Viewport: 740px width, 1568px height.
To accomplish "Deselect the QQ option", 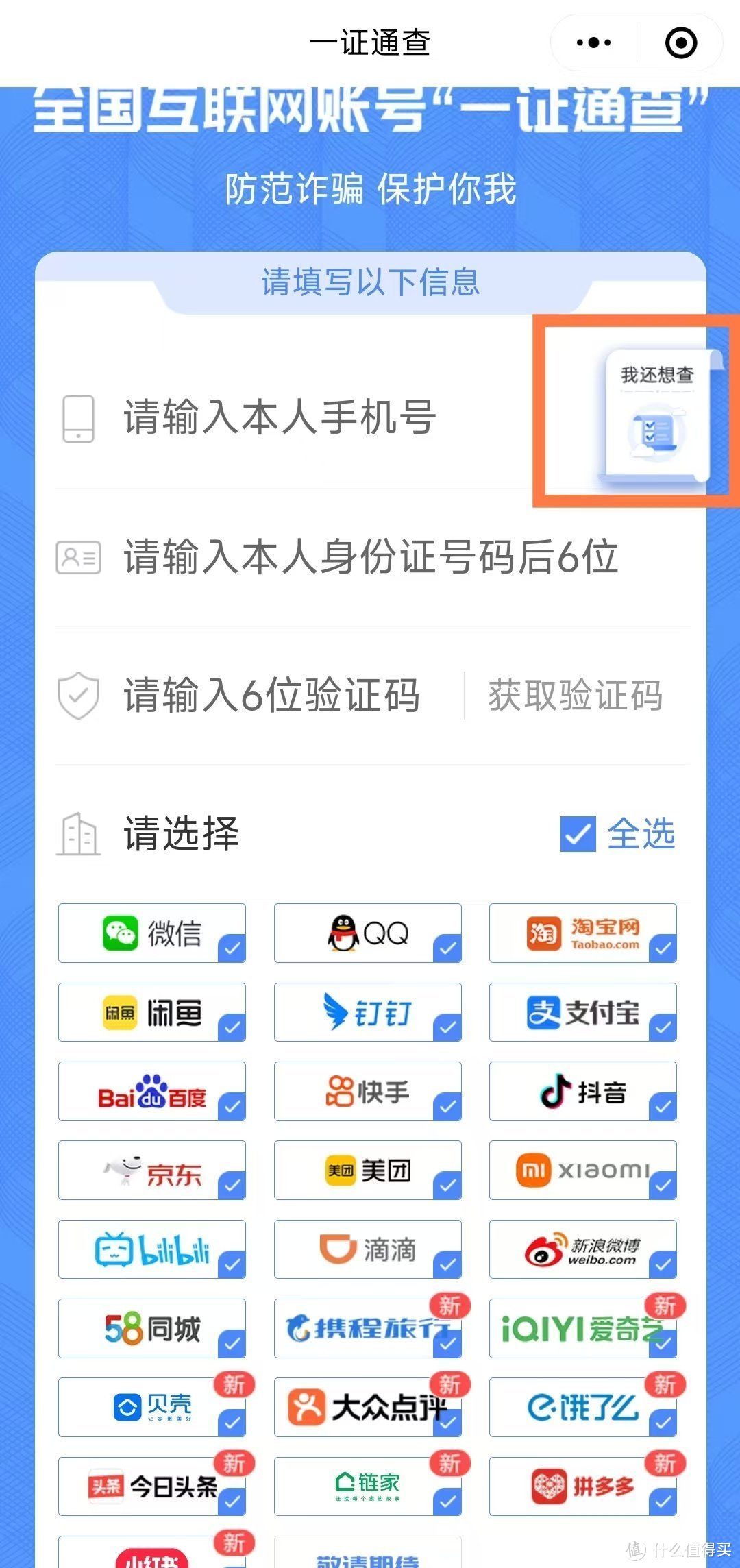I will [x=368, y=933].
